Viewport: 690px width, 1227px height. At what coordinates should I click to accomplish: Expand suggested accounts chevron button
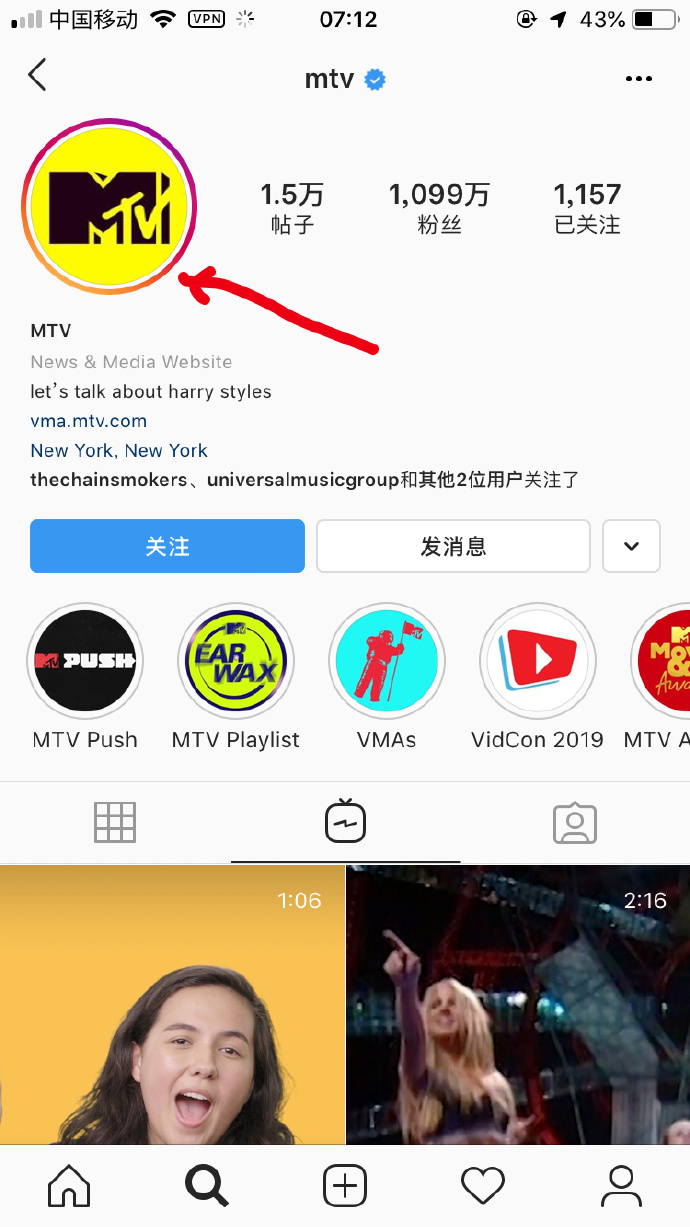pos(631,546)
